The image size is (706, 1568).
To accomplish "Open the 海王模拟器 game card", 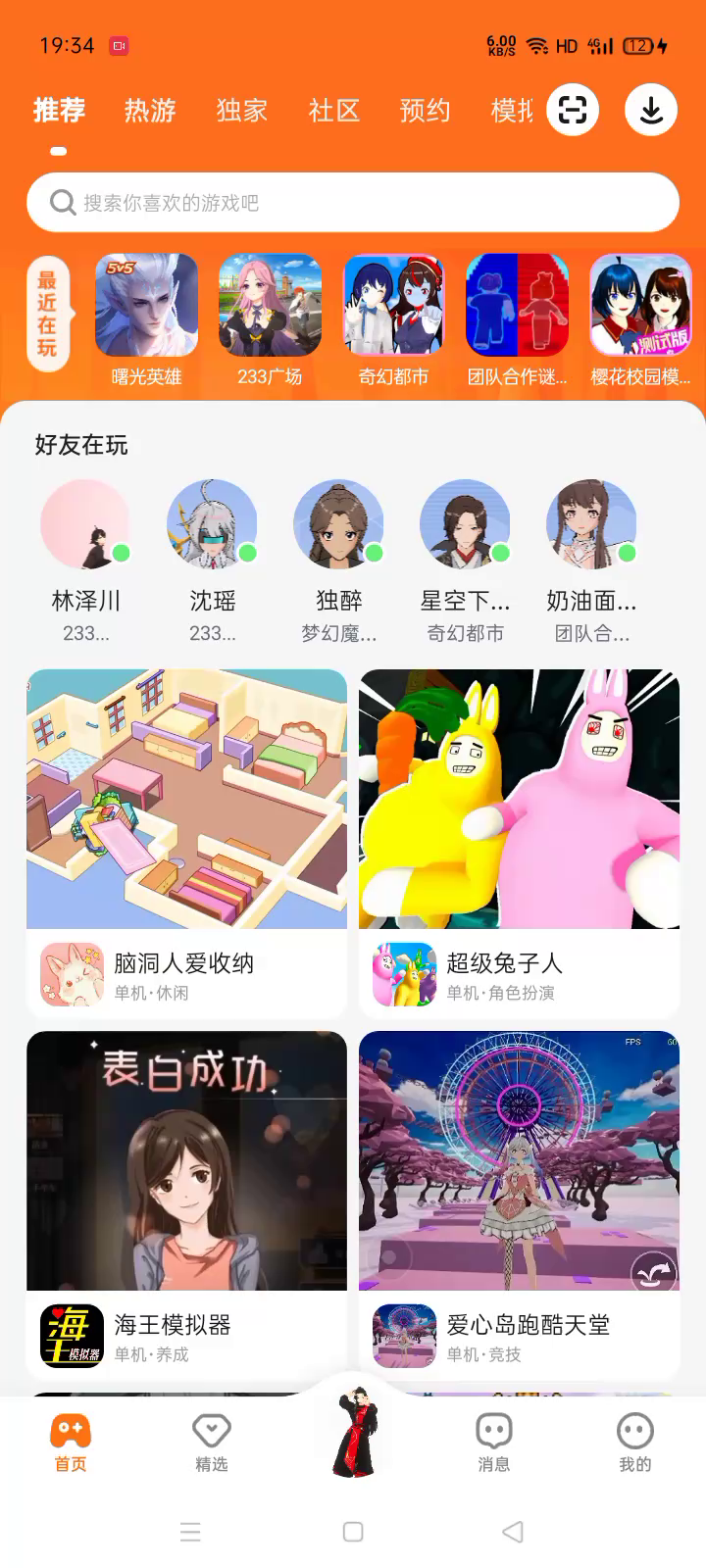I will [x=186, y=1203].
